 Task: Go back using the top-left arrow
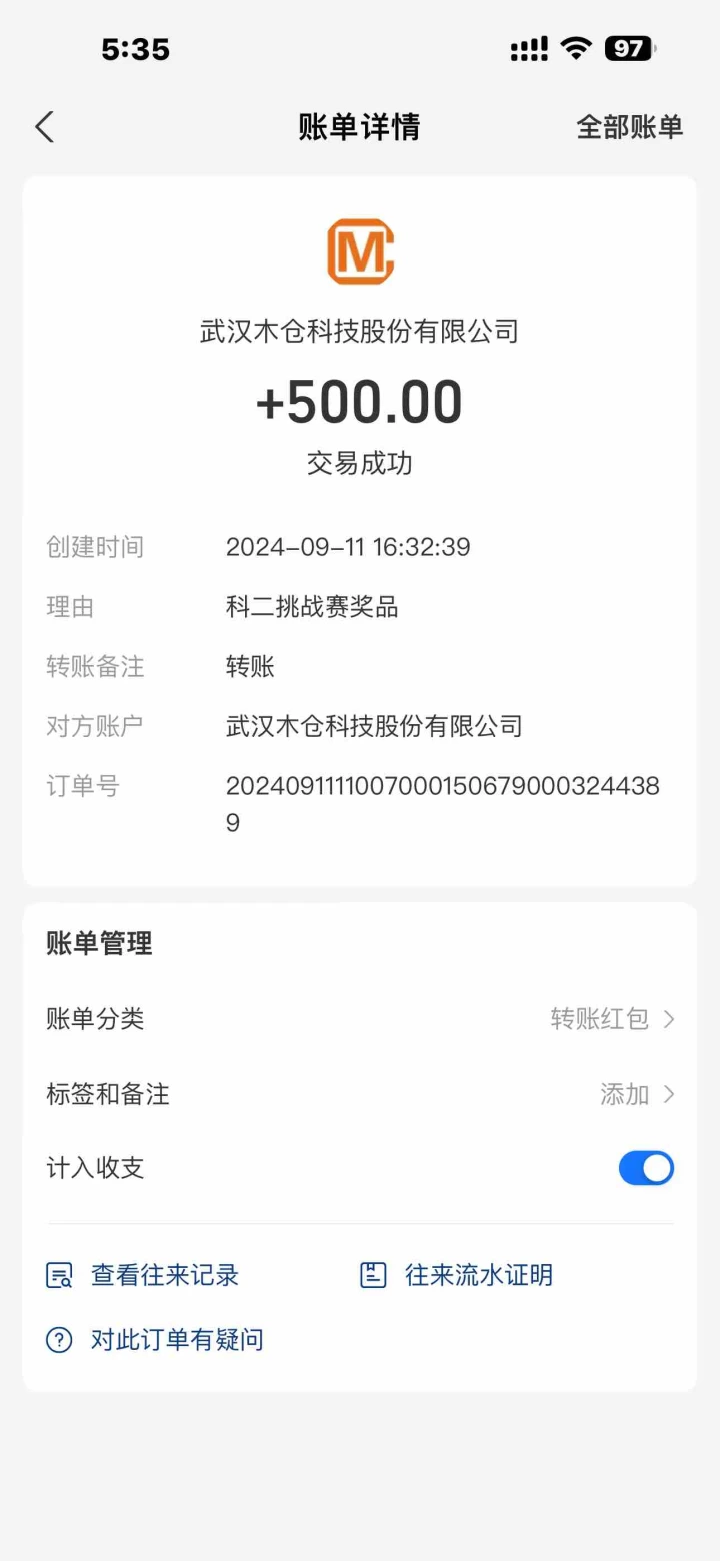point(44,127)
